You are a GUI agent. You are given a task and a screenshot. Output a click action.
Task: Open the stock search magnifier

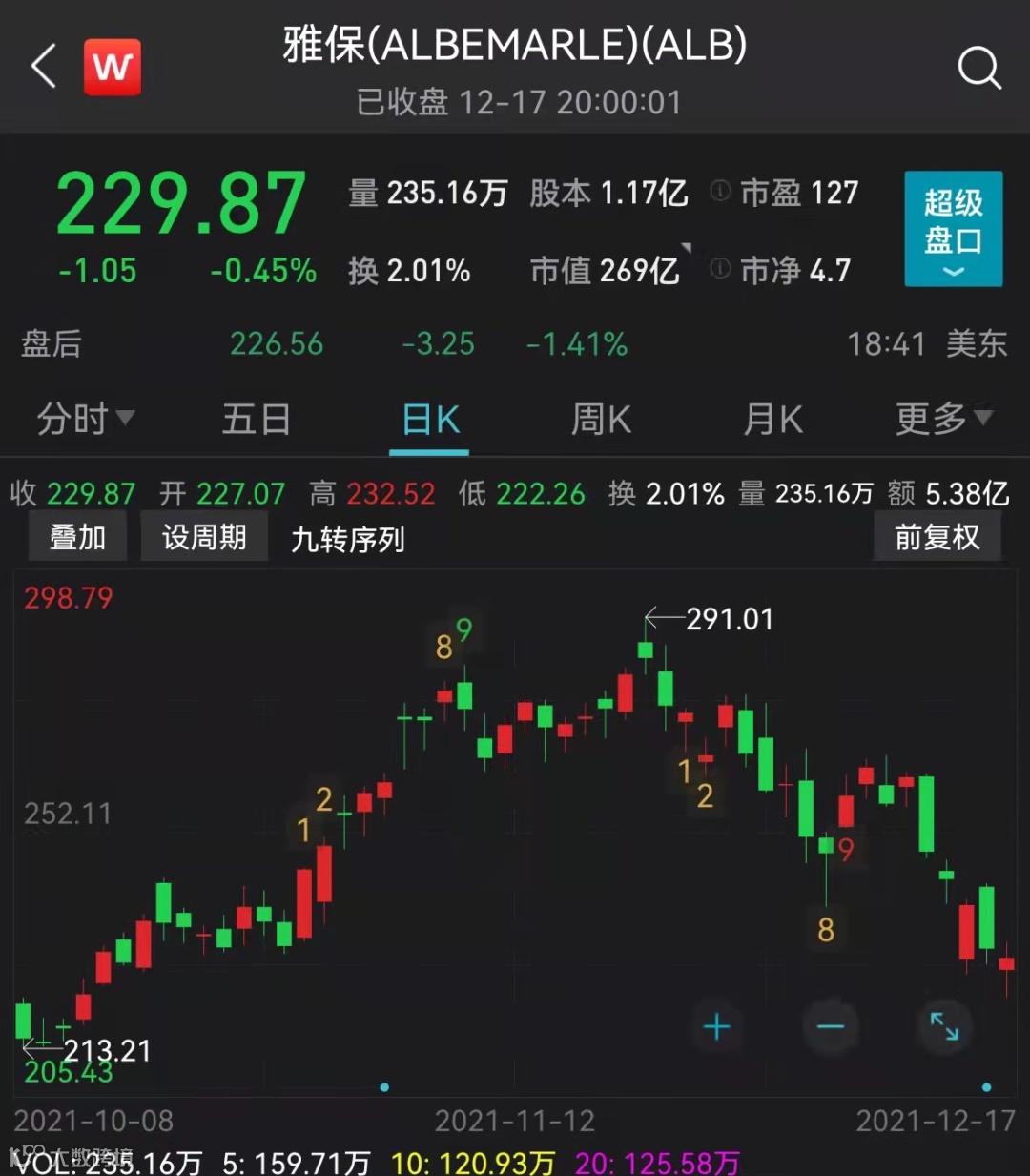[978, 69]
